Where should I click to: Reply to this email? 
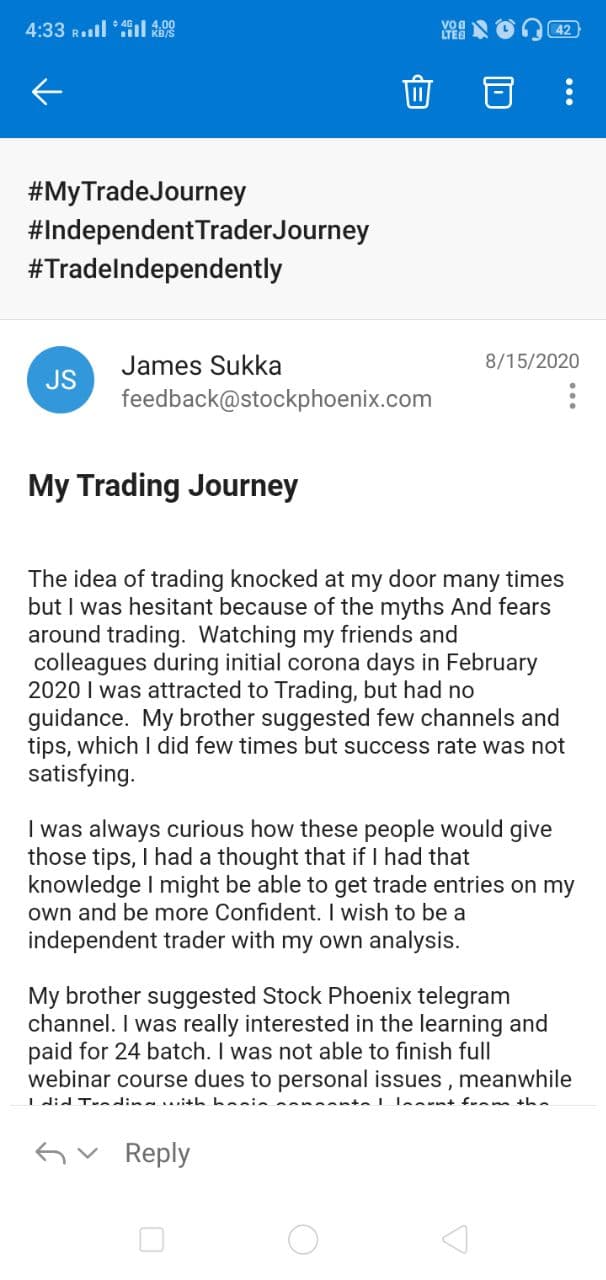coord(157,1153)
